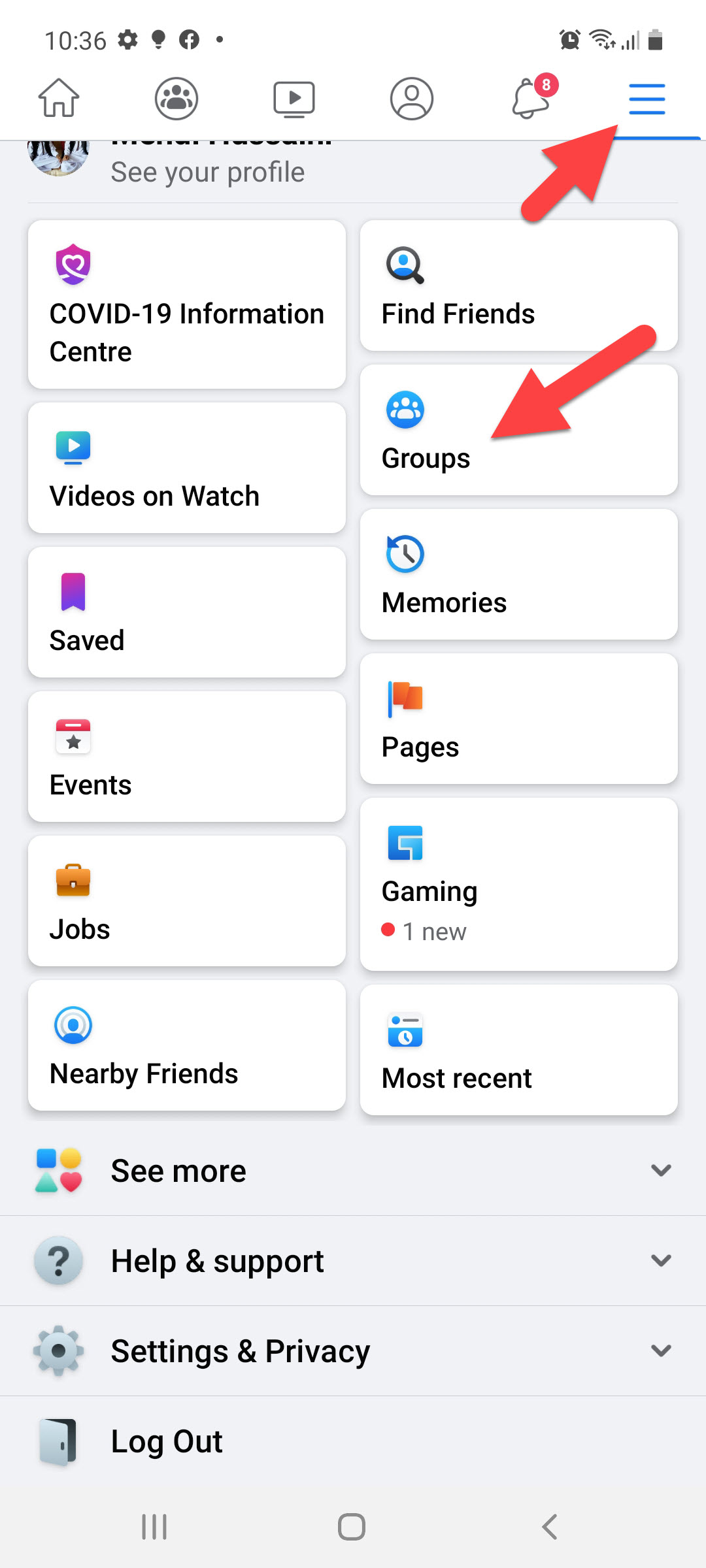Expand the See more section

point(353,1171)
